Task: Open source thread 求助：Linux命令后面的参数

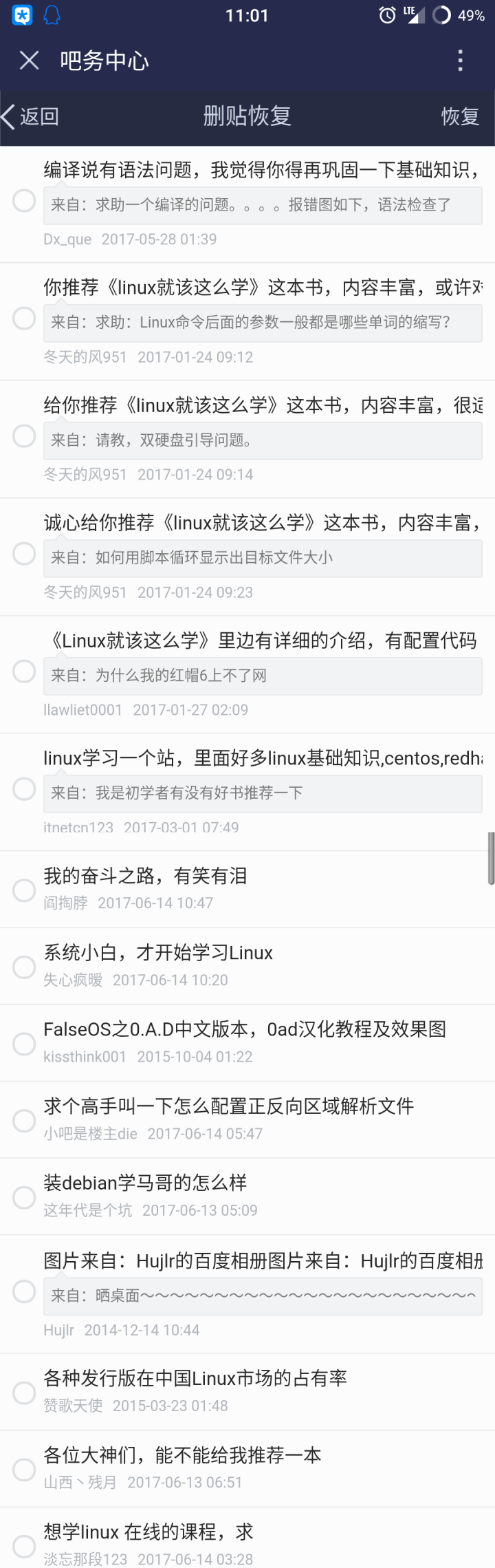Action: tap(263, 323)
